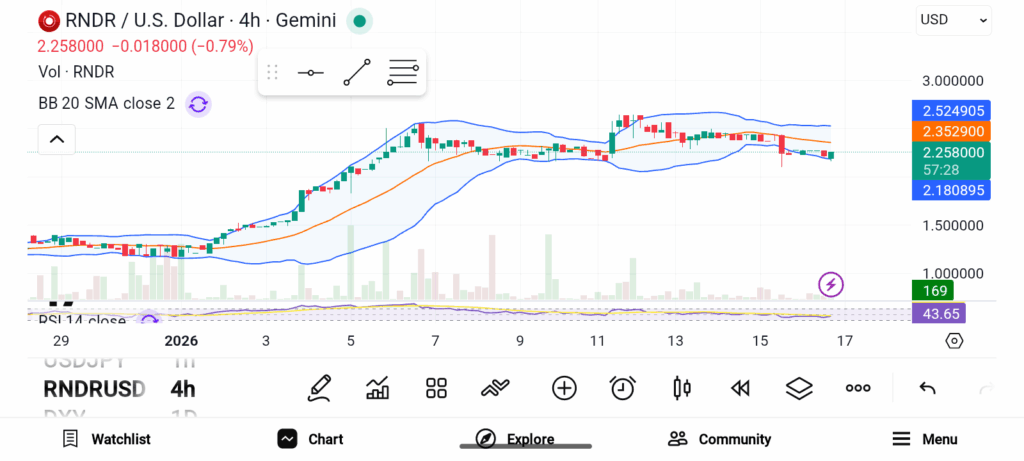Change the chart type
Image resolution: width=1024 pixels, height=461 pixels.
tap(378, 388)
